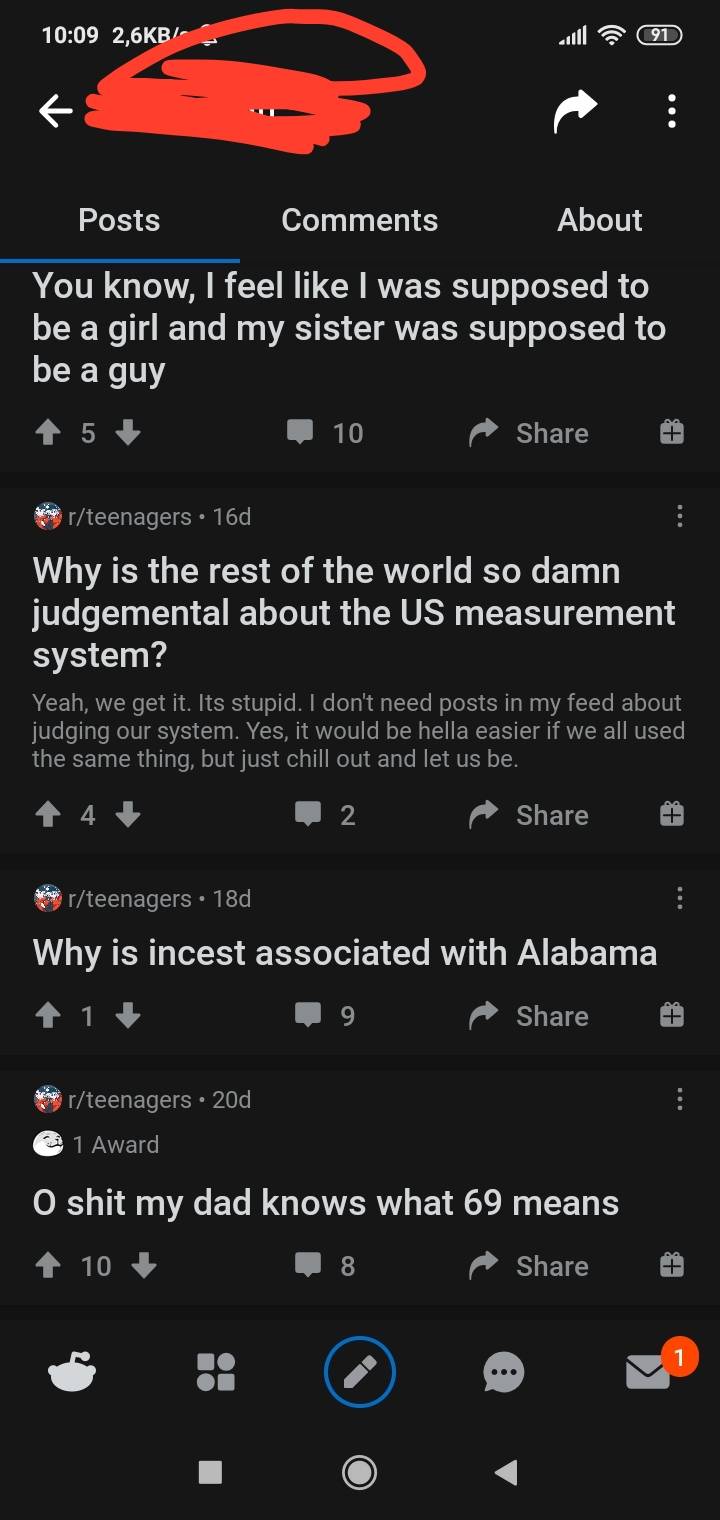
Task: Go back using the top arrow
Action: click(x=56, y=112)
